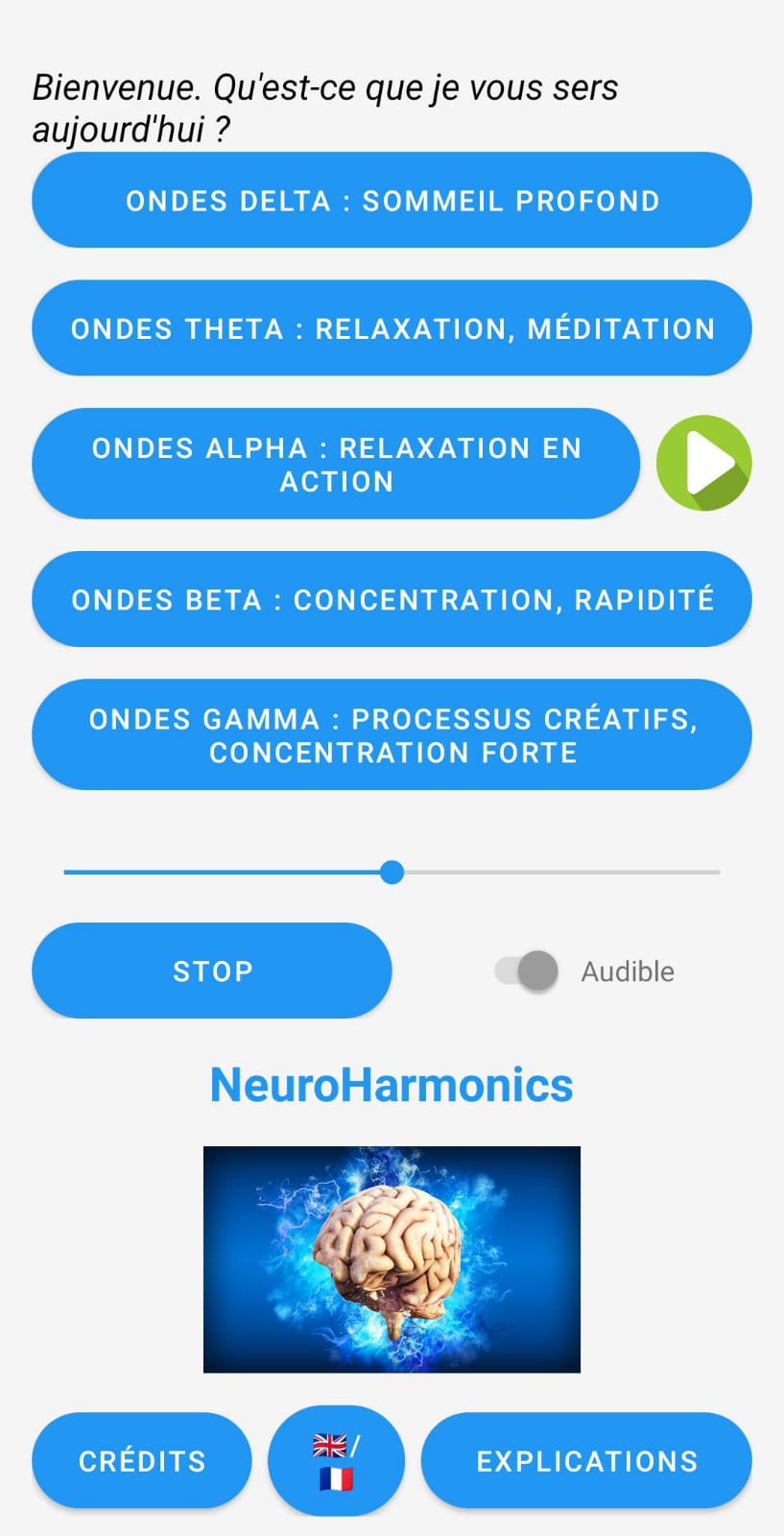The height and width of the screenshot is (1536, 784).
Task: Pick Ondes Gamma processus créatifs
Action: (x=392, y=735)
